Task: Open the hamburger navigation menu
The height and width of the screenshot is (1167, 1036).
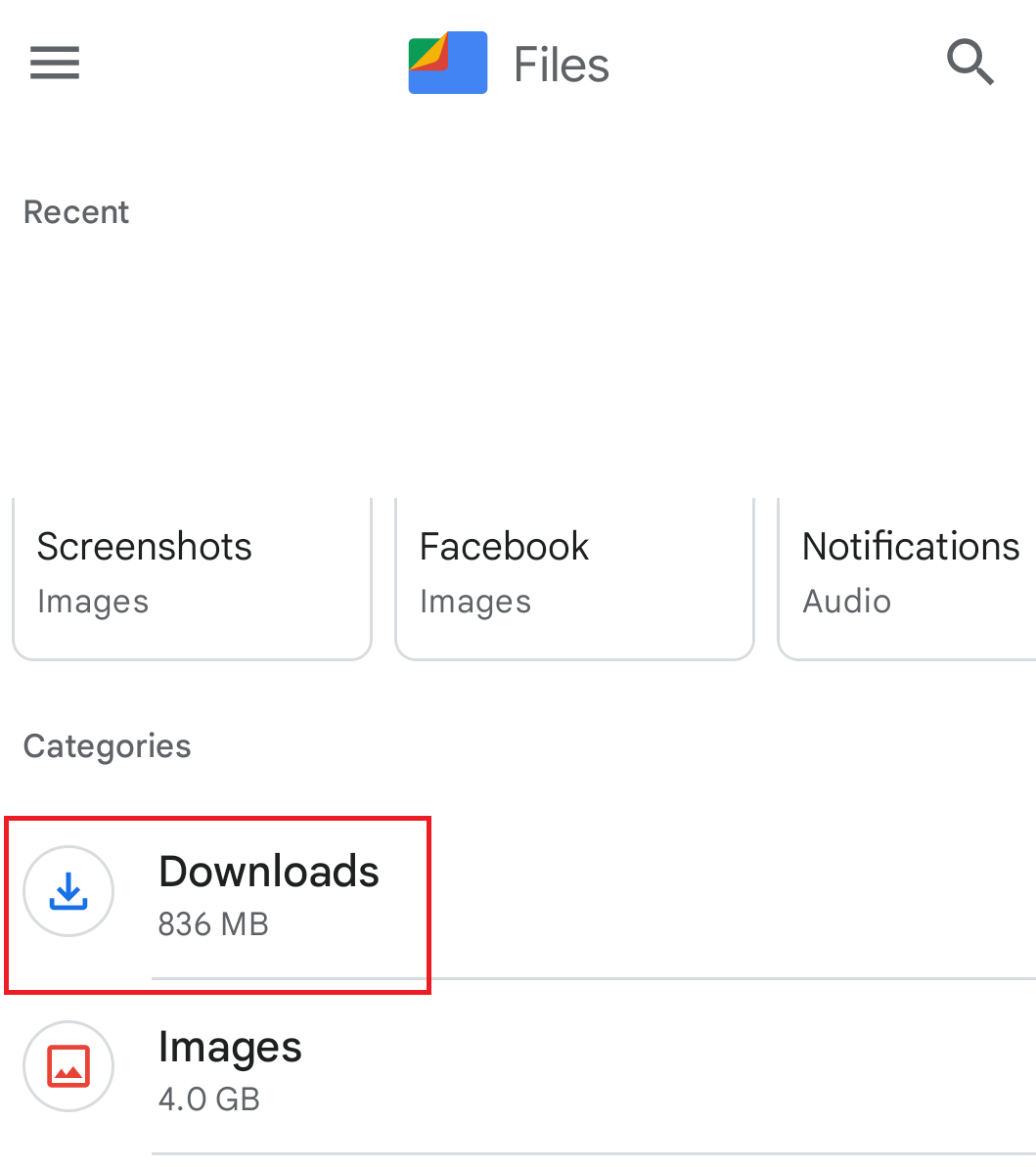Action: pos(55,64)
